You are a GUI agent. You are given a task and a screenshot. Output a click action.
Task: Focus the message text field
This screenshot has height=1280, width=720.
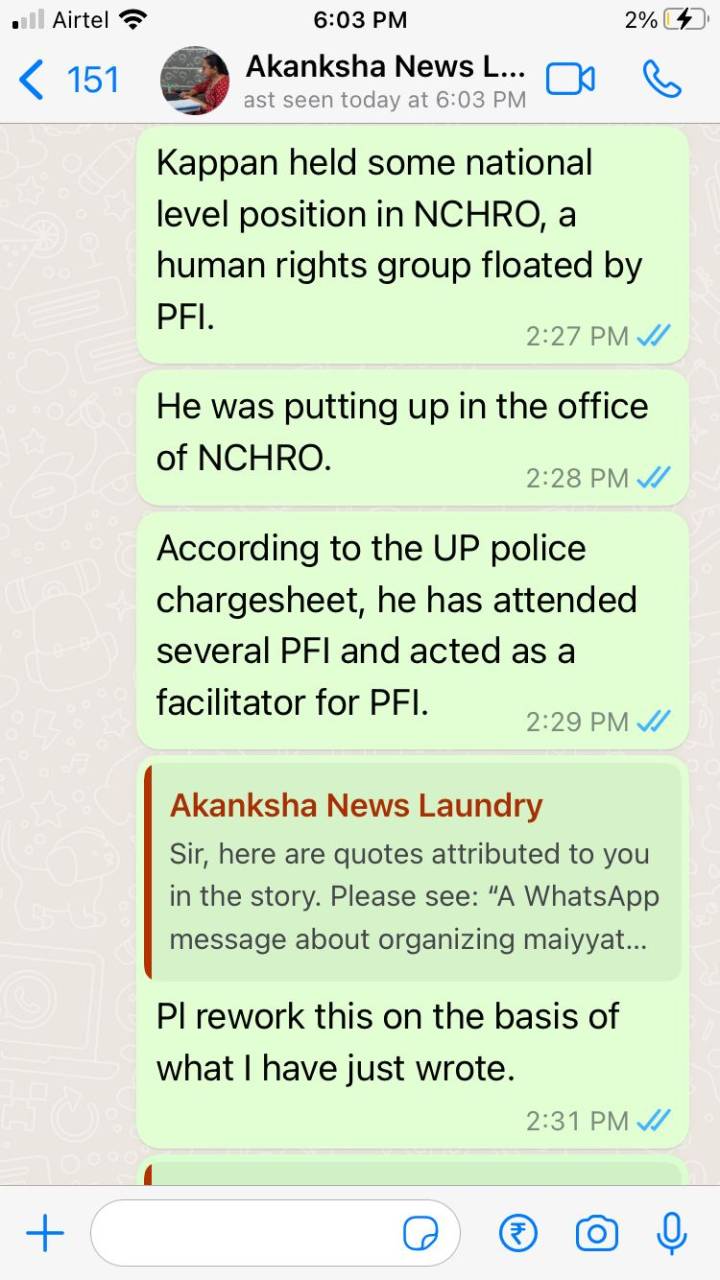pyautogui.click(x=245, y=1233)
